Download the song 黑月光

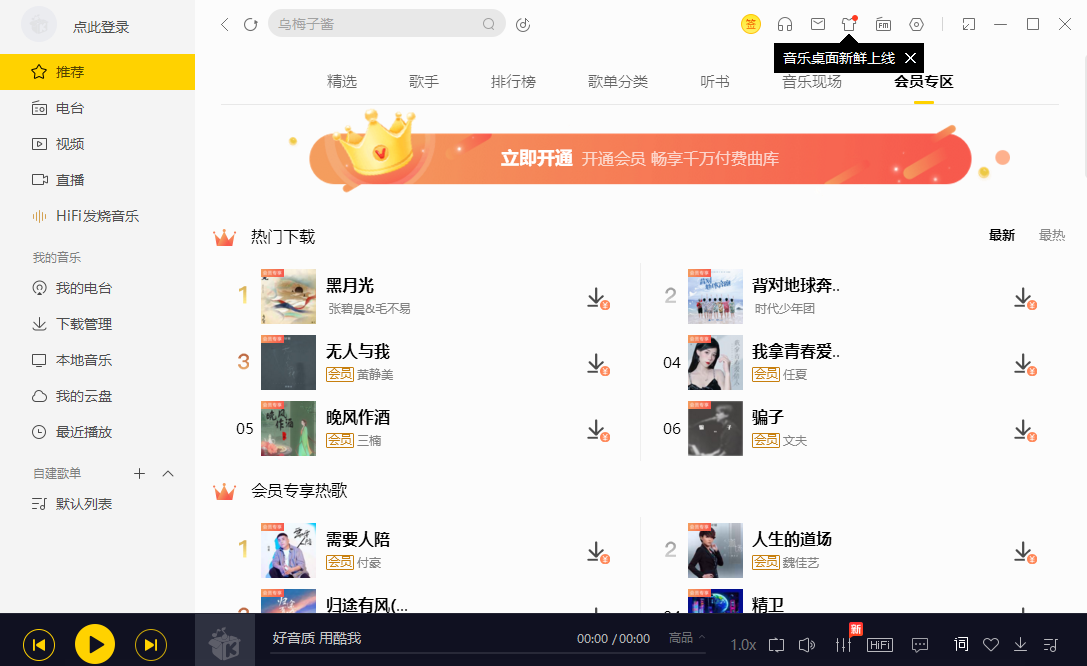pos(596,297)
